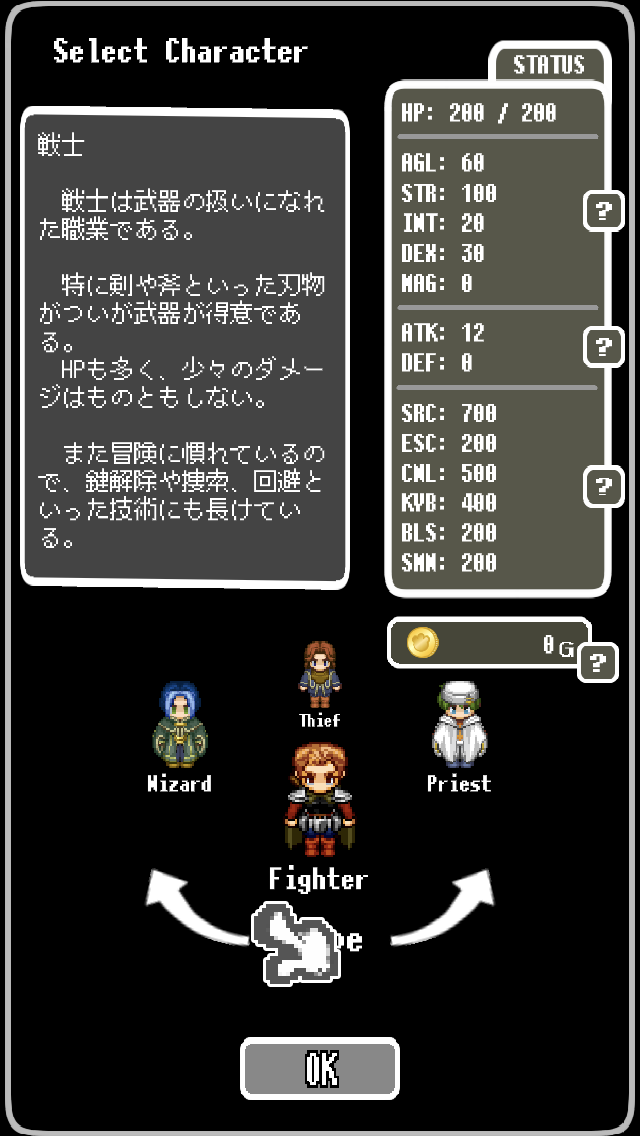Tap the Fighter character sprite
The image size is (640, 1136).
(318, 800)
